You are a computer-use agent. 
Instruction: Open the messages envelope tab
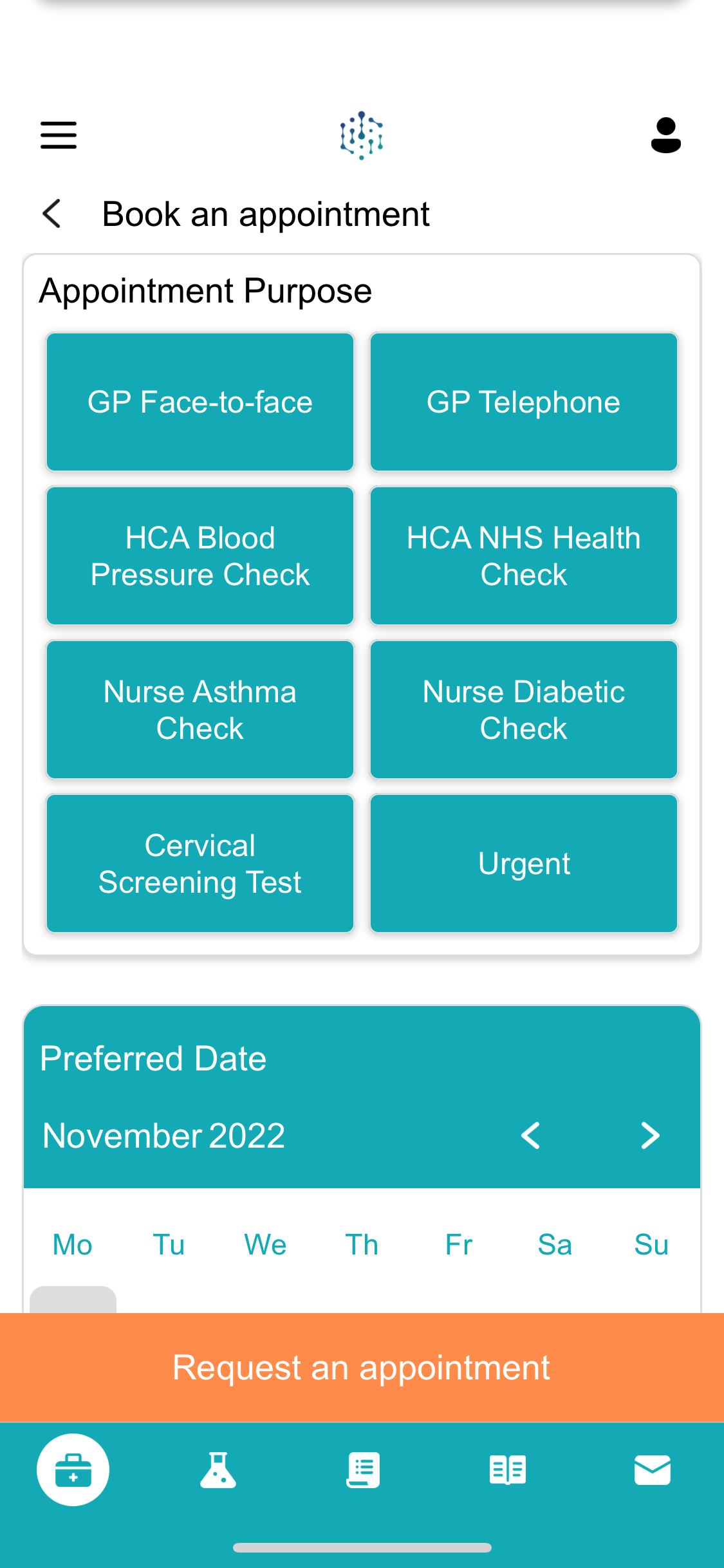(x=653, y=1470)
